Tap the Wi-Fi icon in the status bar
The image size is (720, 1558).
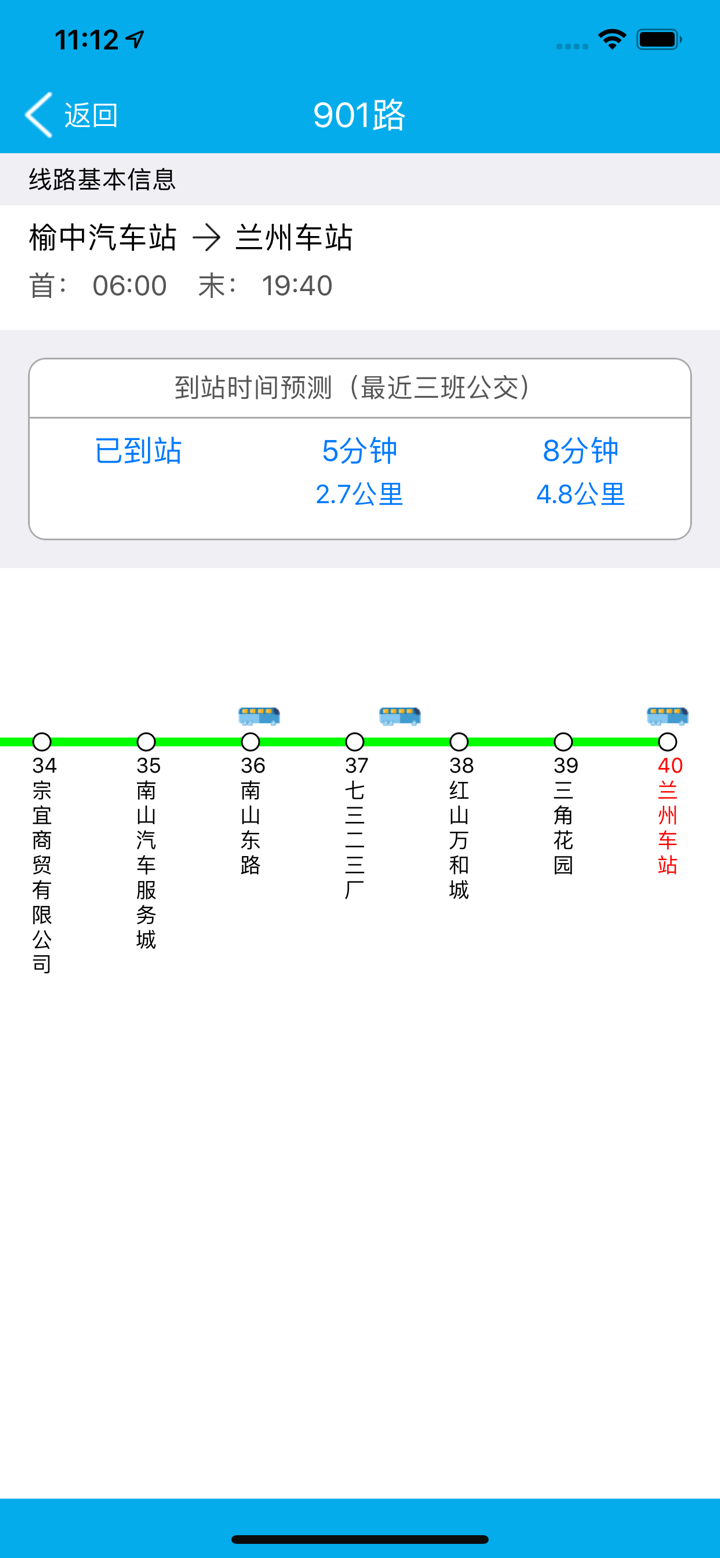[x=612, y=38]
